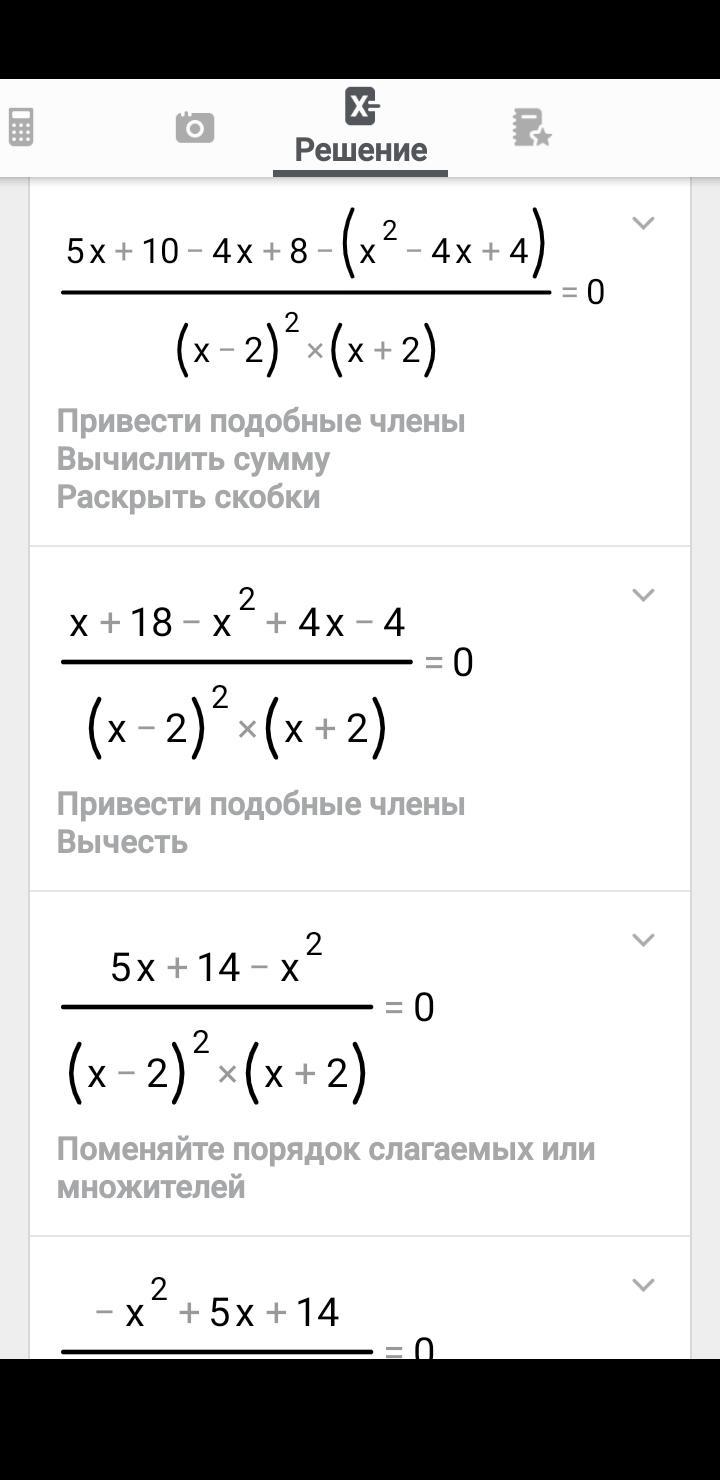Open the camera tab
This screenshot has width=720, height=1480.
tap(194, 127)
